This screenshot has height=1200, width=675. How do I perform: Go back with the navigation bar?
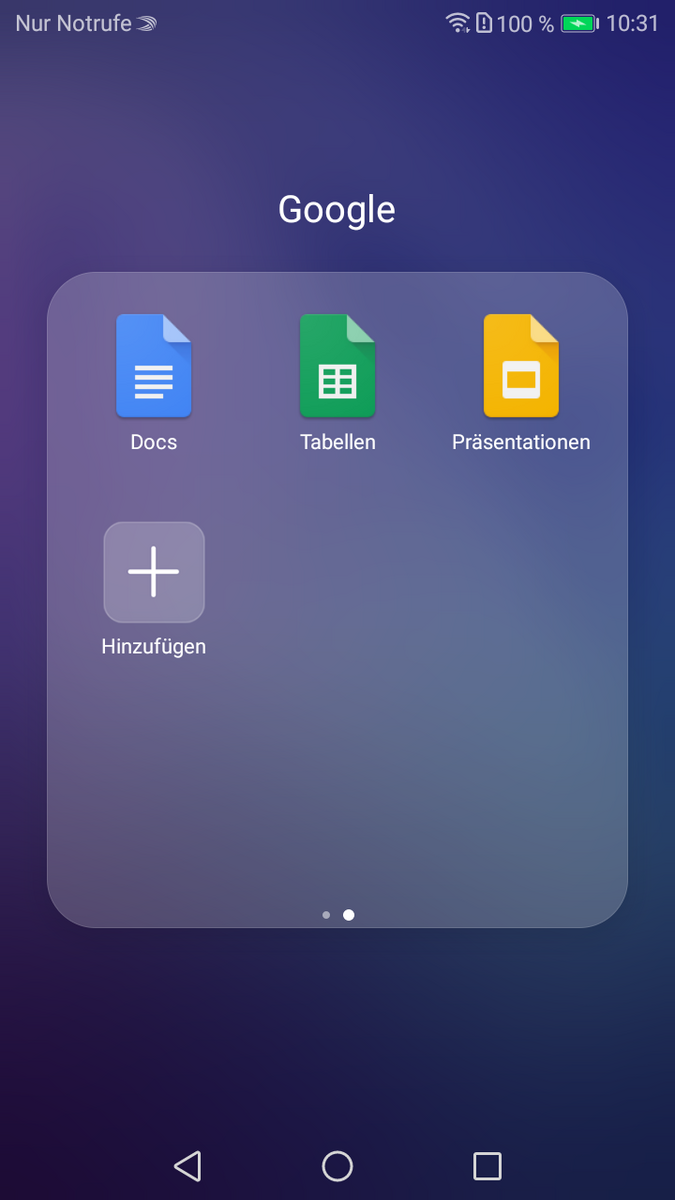[187, 1166]
